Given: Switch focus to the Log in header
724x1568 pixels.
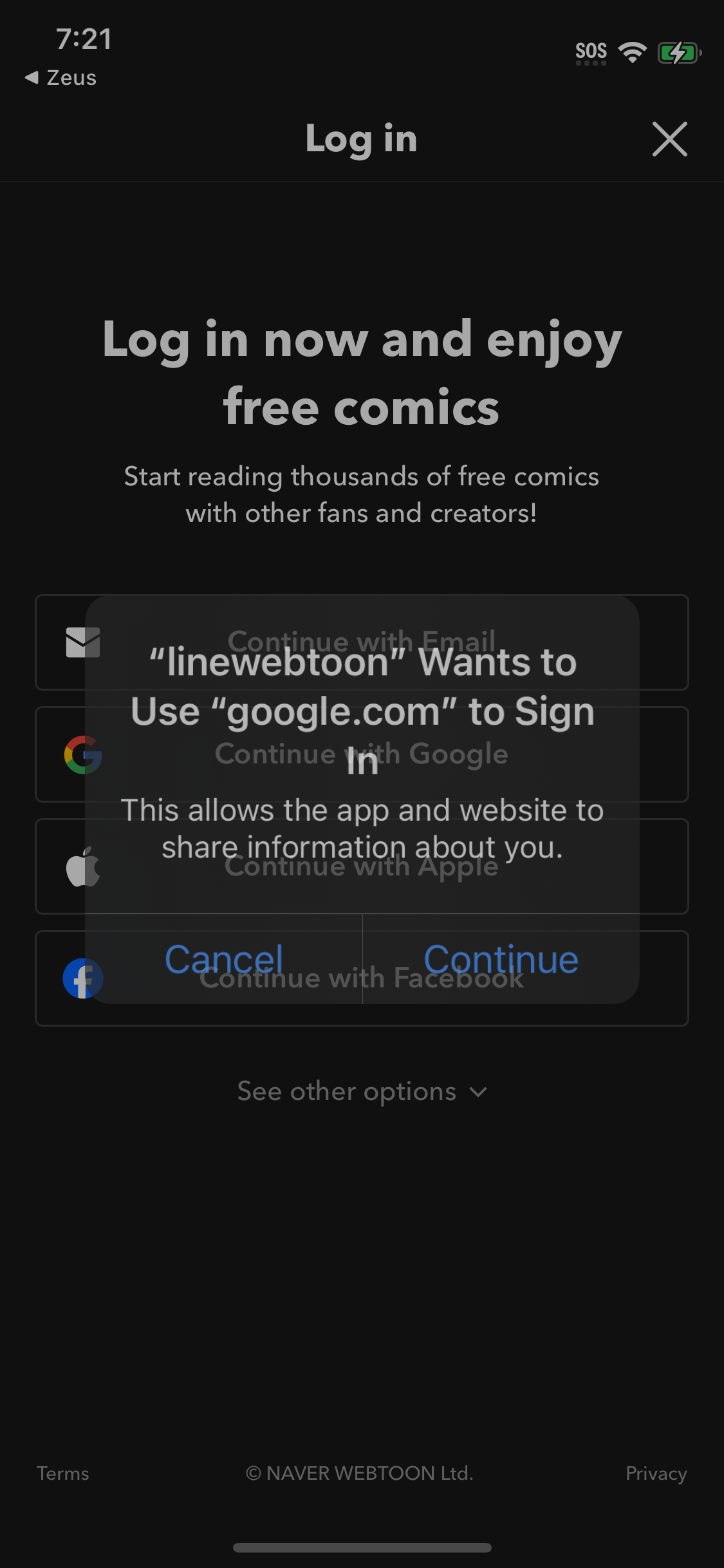Looking at the screenshot, I should coord(362,140).
